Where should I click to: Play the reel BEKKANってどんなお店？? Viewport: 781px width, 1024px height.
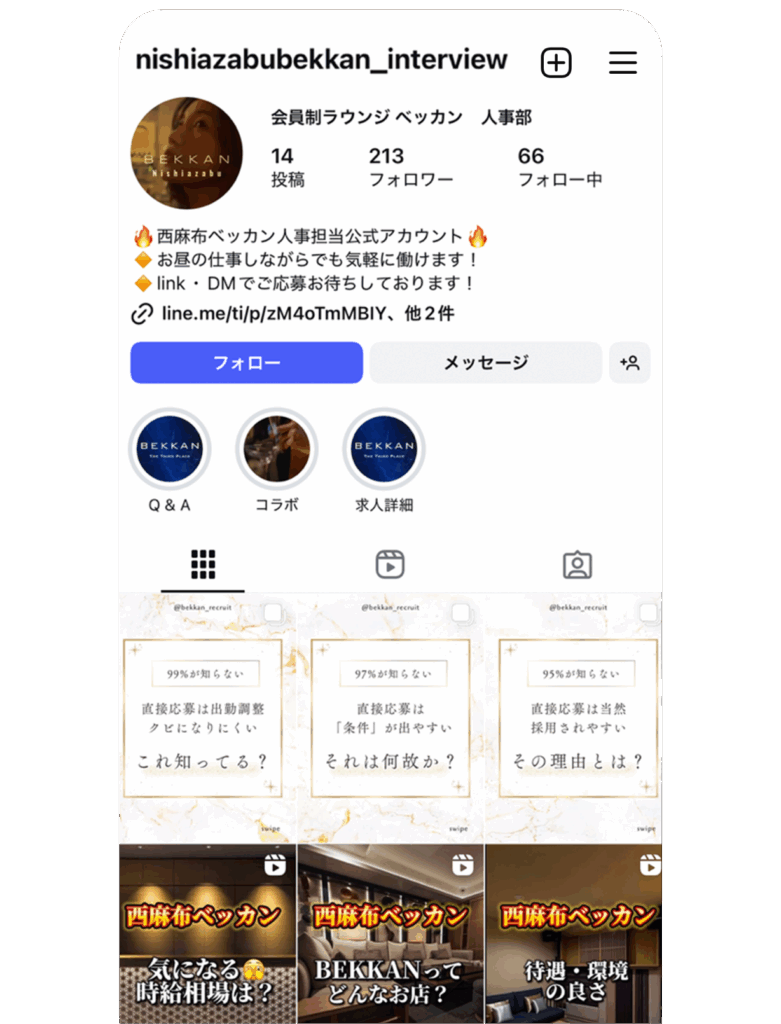pos(390,934)
